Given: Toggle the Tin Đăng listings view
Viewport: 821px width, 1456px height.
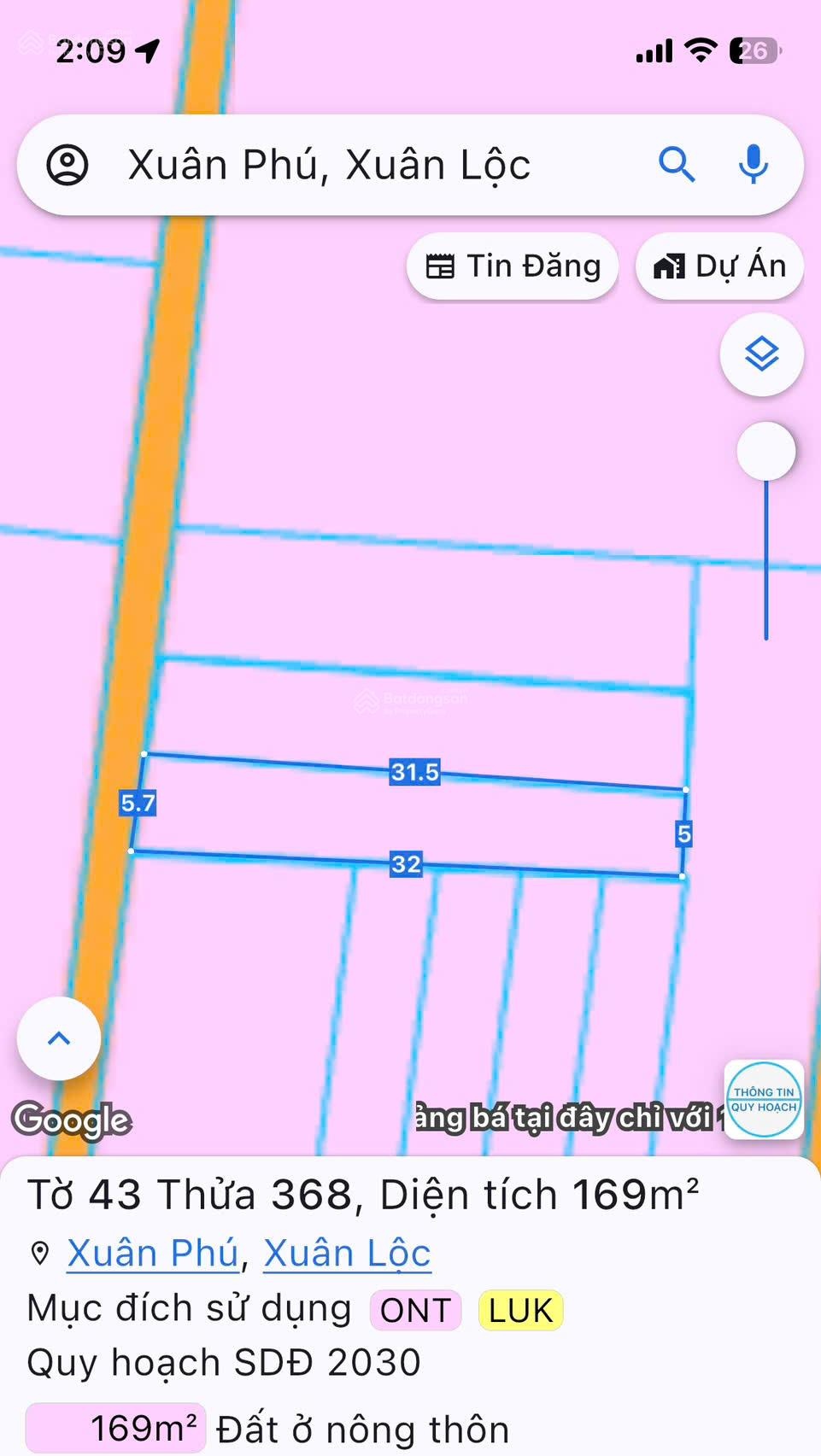Looking at the screenshot, I should point(512,266).
